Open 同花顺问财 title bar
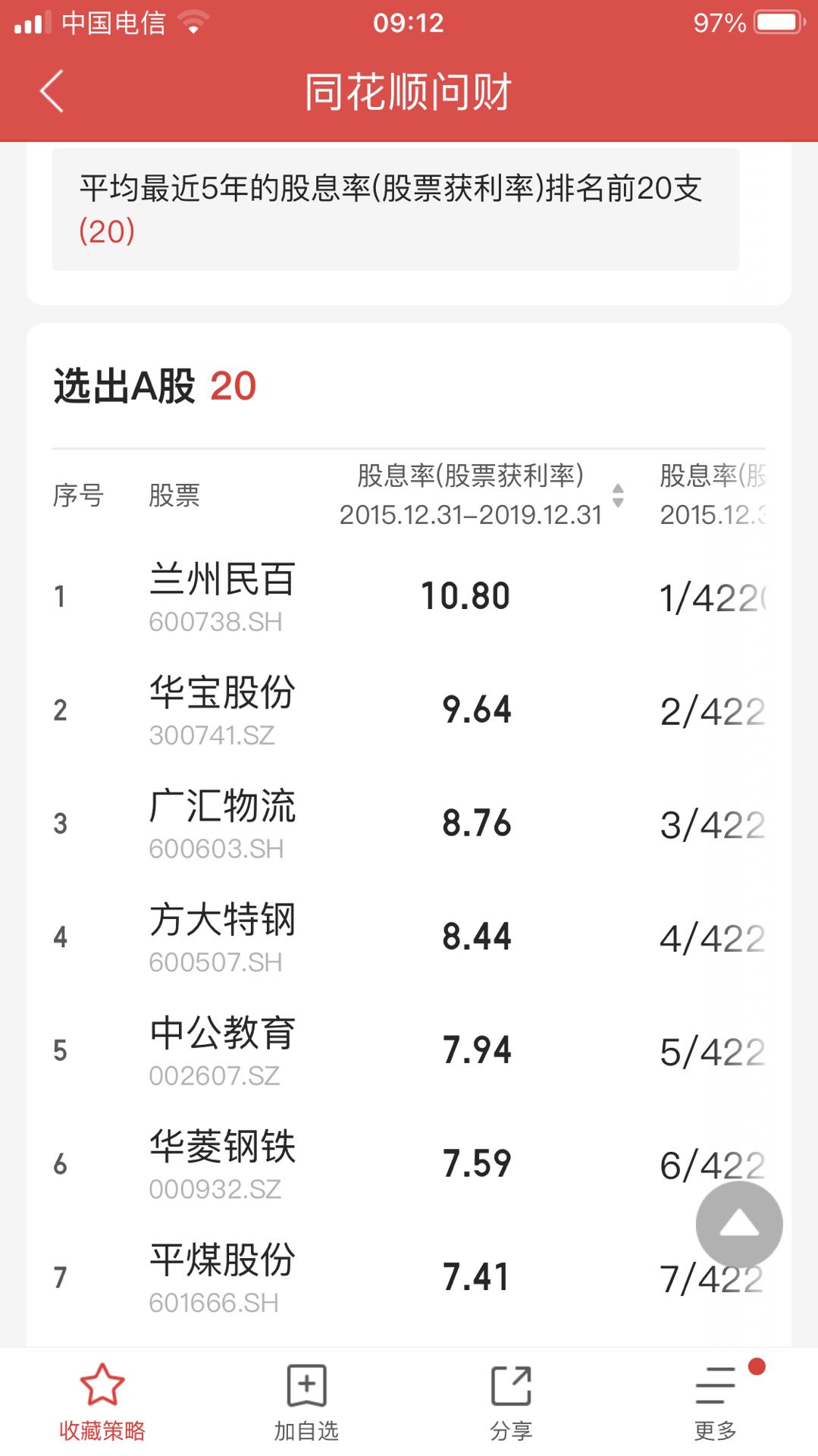 pos(408,91)
